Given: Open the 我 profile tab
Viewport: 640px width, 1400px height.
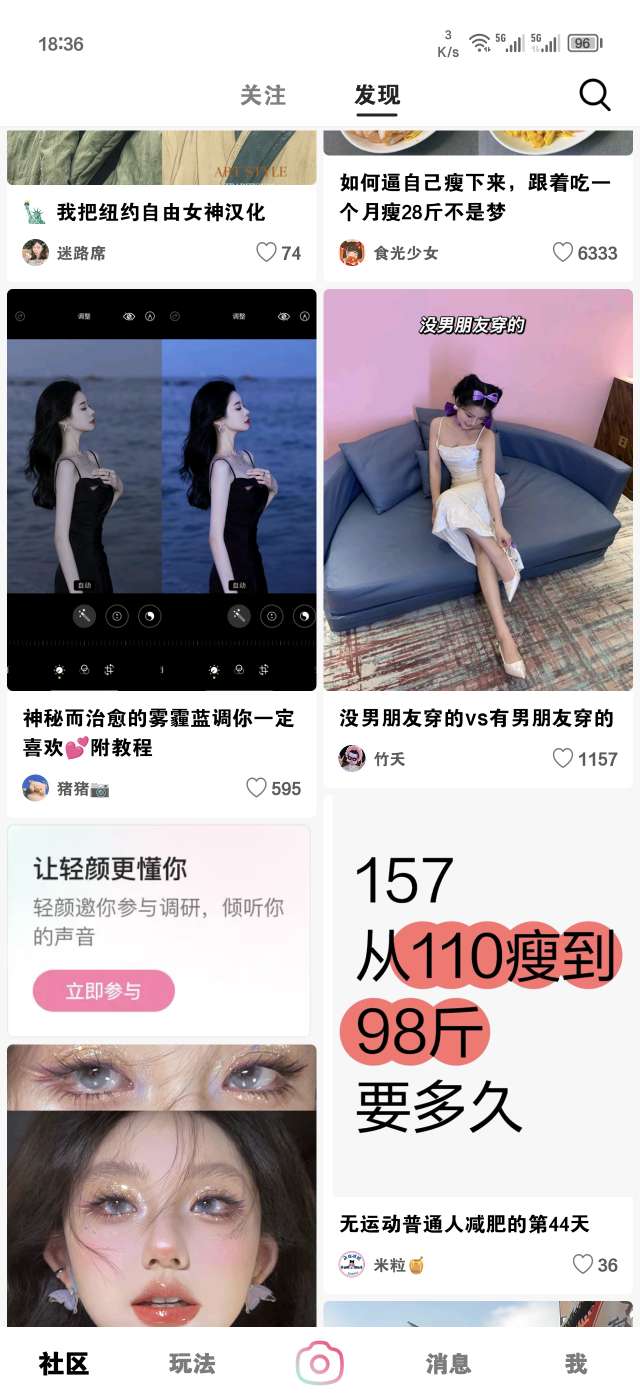Looking at the screenshot, I should (575, 1363).
